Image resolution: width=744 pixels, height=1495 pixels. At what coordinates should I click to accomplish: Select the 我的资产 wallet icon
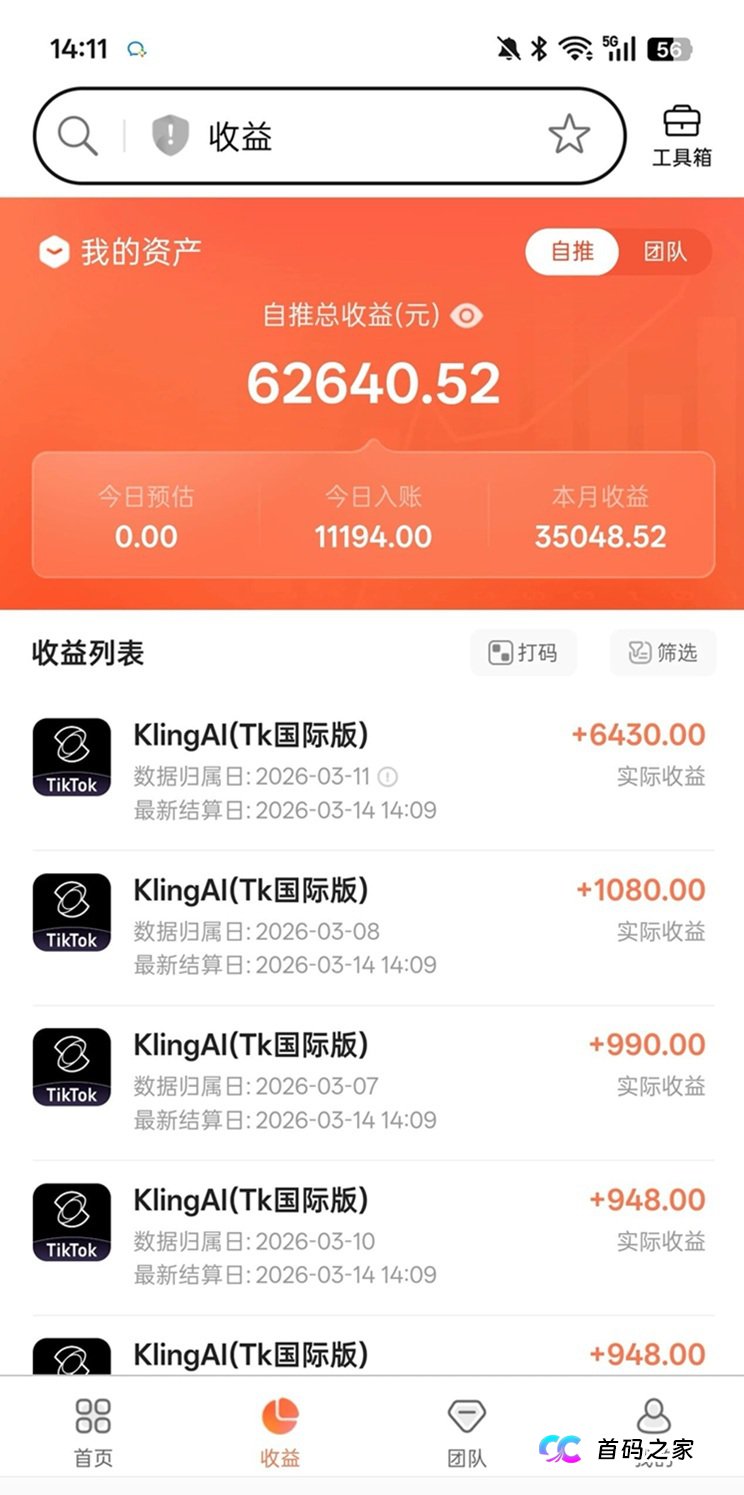click(x=53, y=252)
